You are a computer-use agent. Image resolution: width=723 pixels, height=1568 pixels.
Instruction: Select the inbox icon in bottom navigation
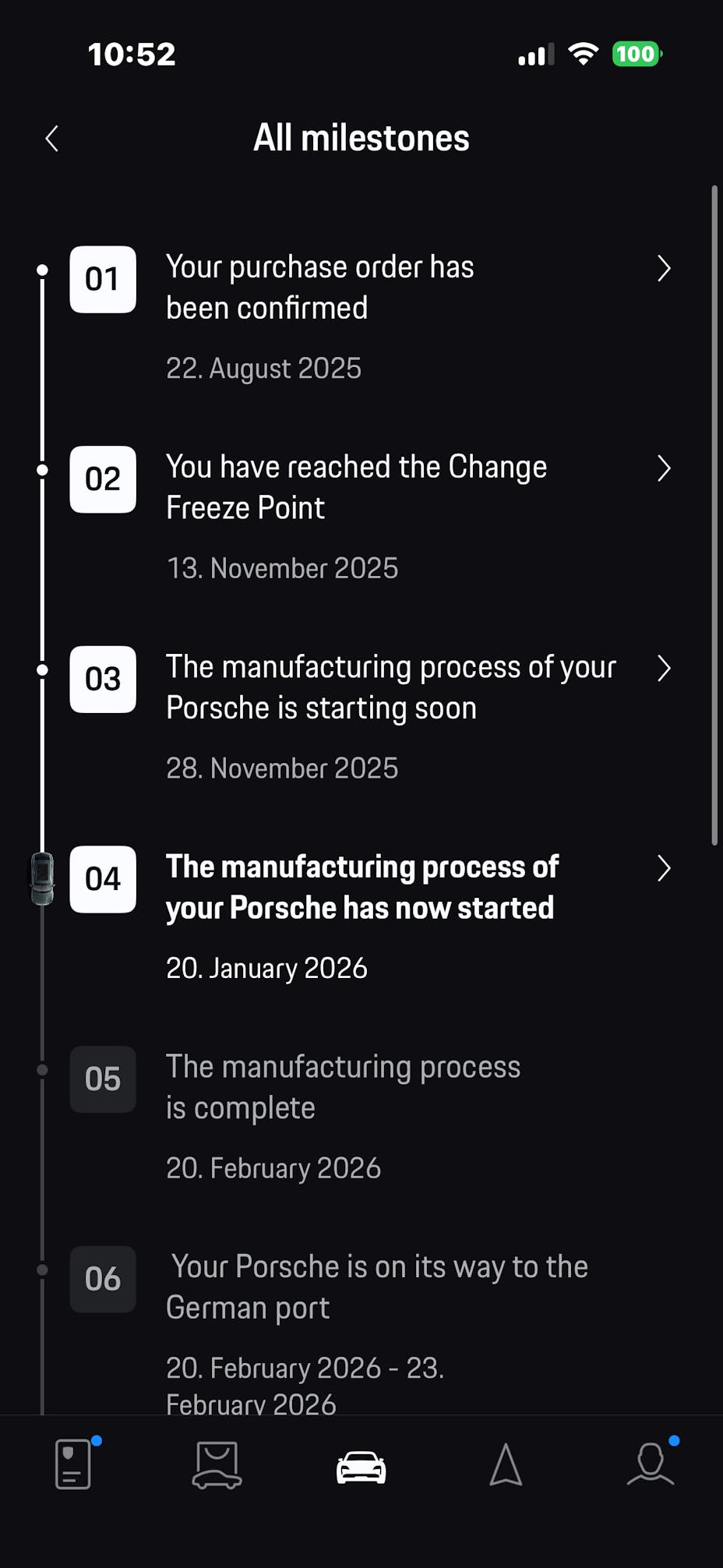(217, 1465)
